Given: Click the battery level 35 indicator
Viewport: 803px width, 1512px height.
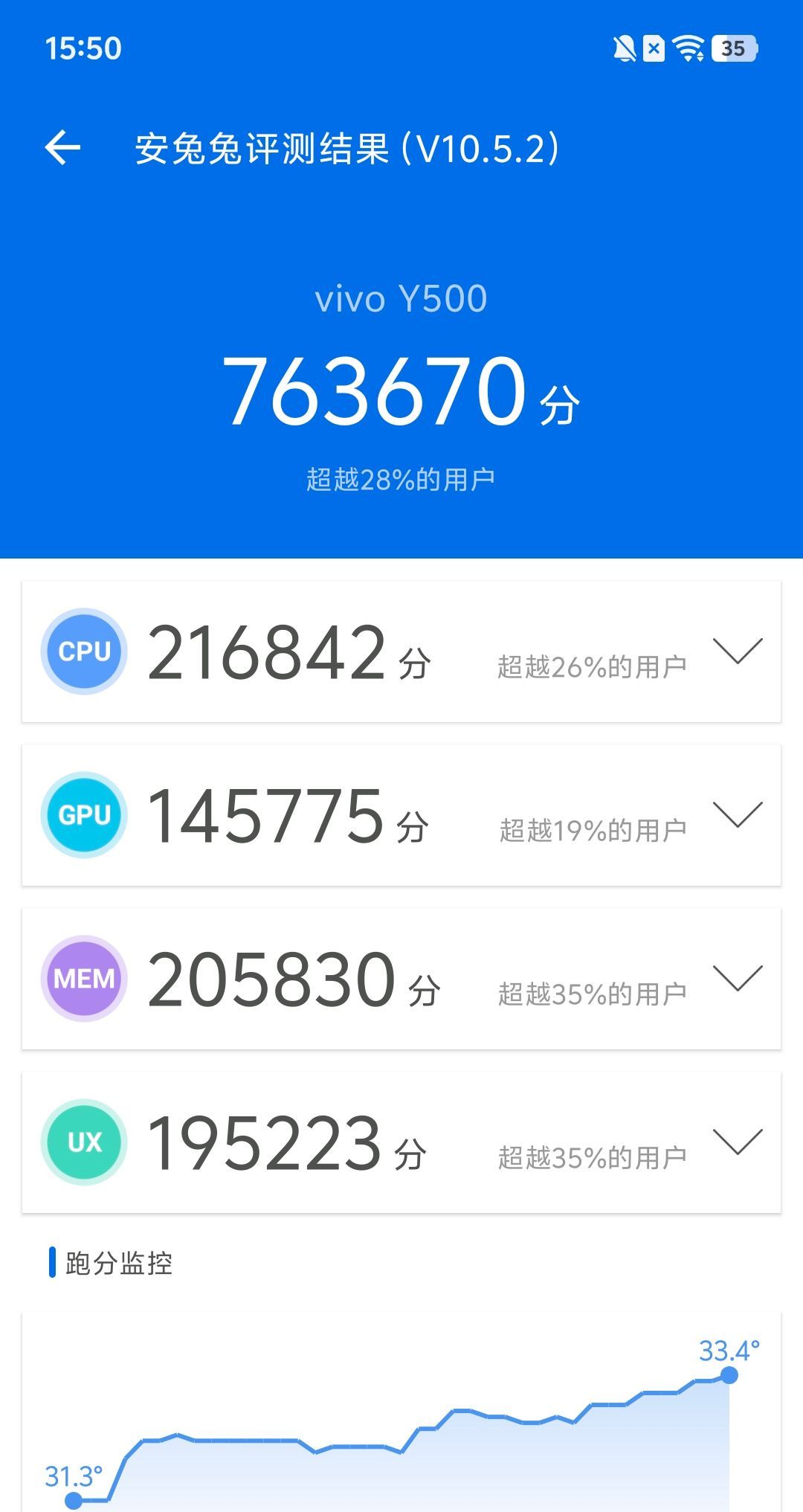Looking at the screenshot, I should [x=736, y=48].
